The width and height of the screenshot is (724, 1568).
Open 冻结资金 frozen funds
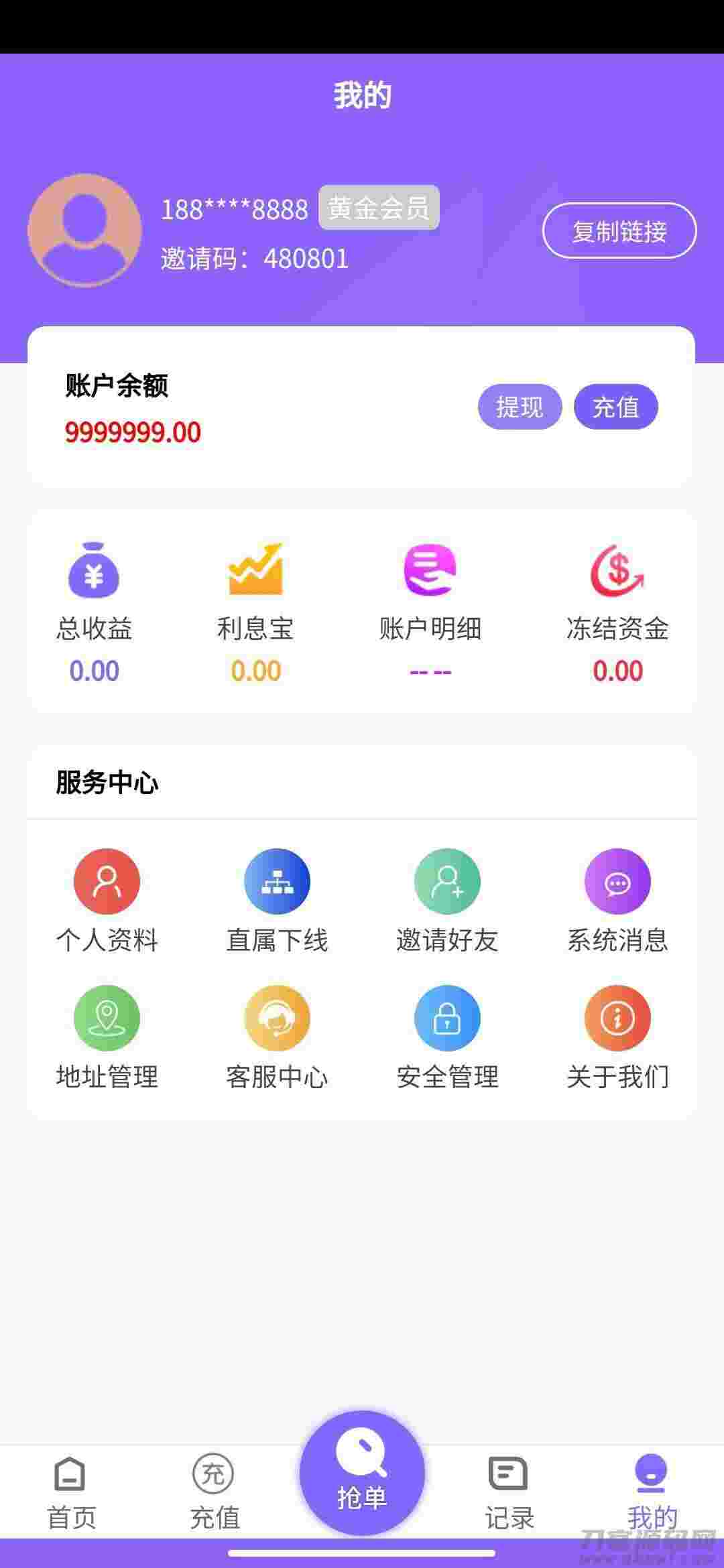[x=617, y=610]
